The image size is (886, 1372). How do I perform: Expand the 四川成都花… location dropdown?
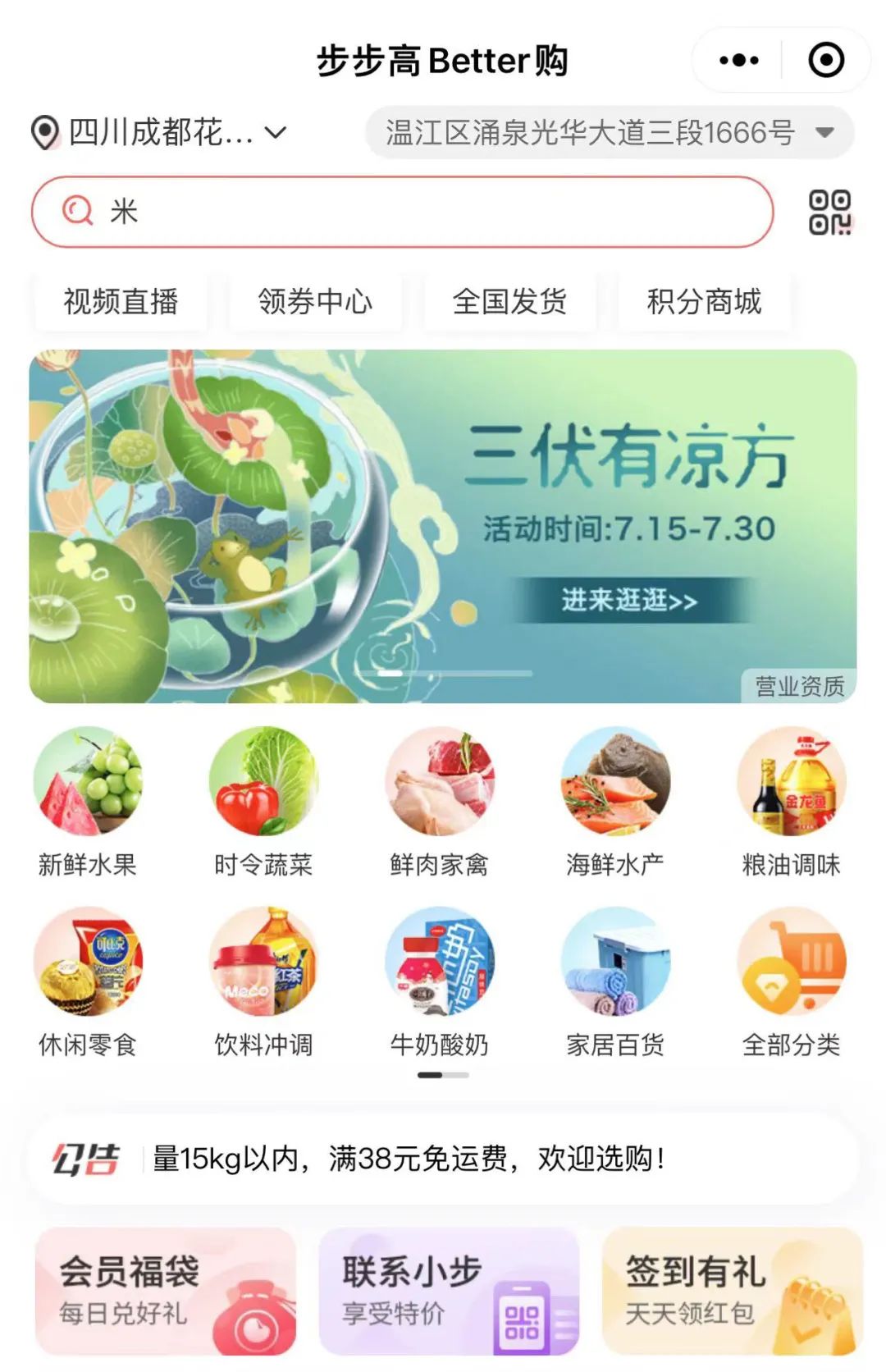(x=160, y=132)
